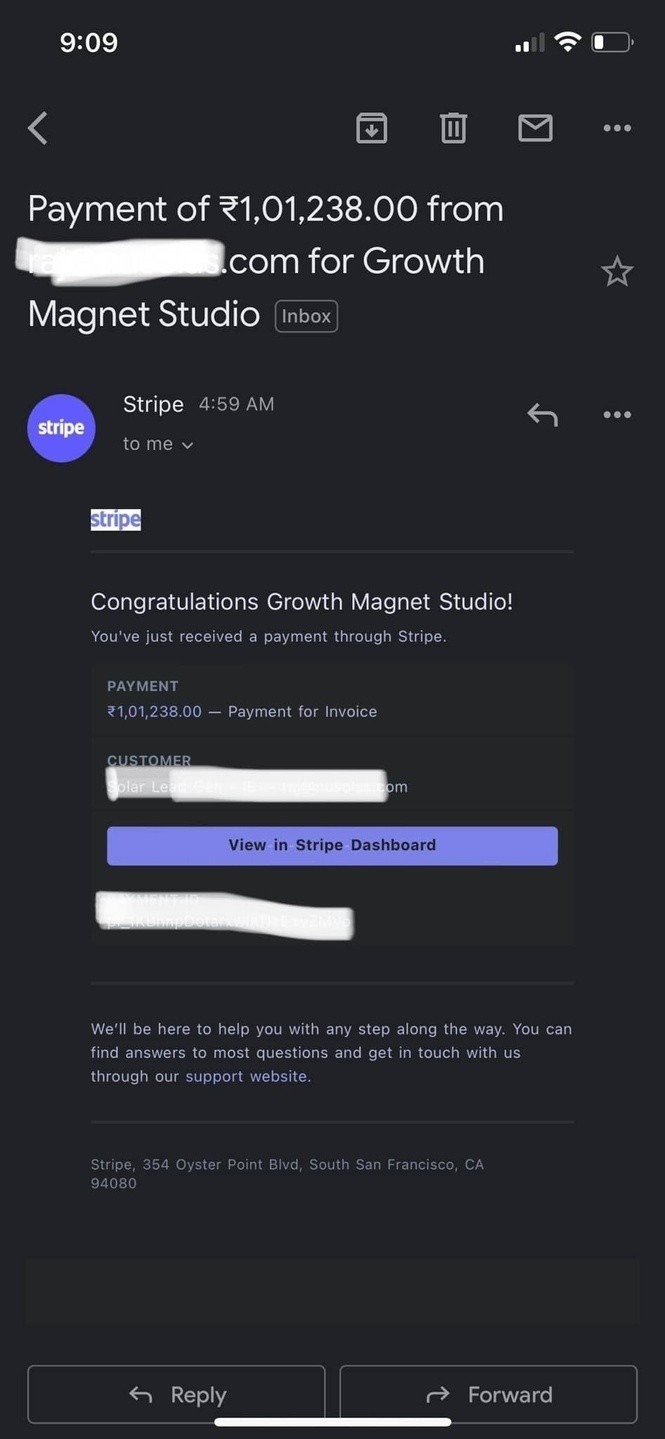Open the support website link
Viewport: 665px width, 1439px height.
click(x=247, y=1076)
